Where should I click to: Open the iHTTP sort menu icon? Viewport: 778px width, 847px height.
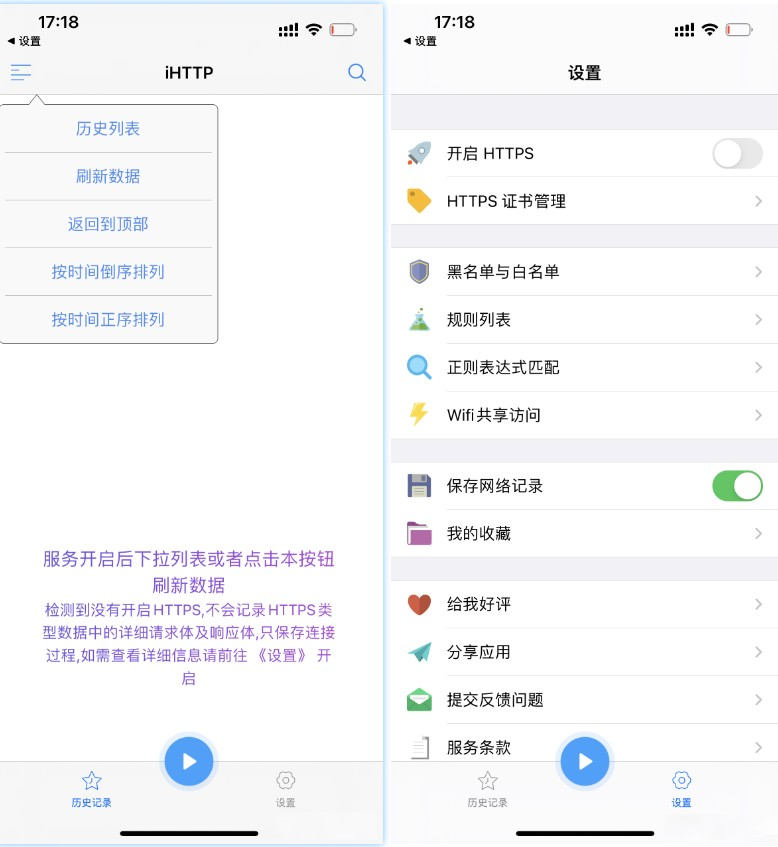(x=21, y=72)
